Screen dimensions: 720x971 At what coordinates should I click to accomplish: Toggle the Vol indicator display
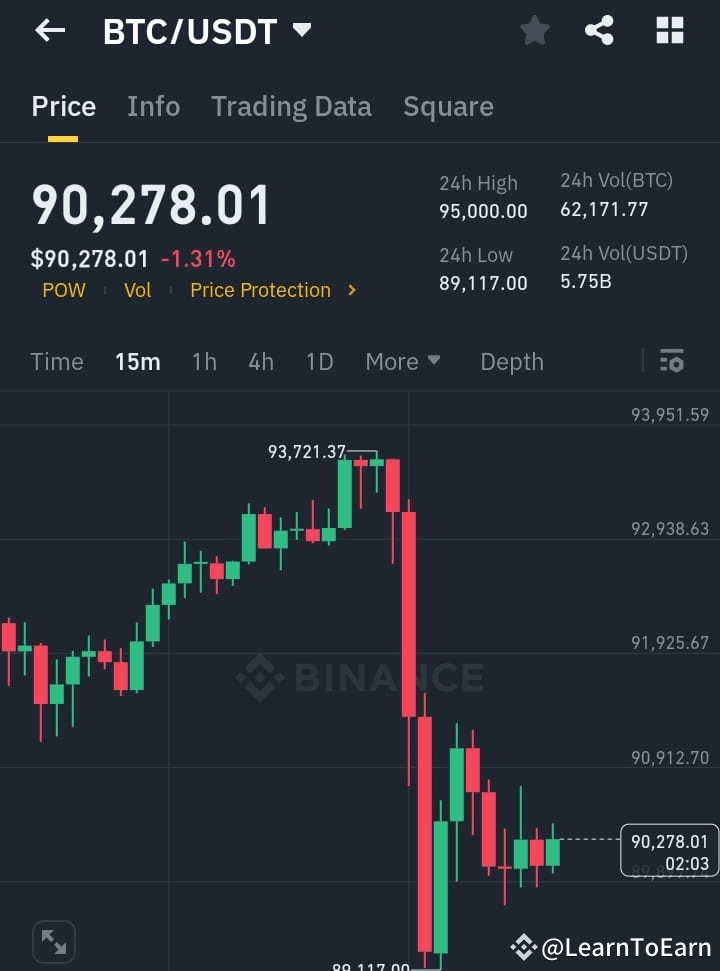click(x=137, y=290)
